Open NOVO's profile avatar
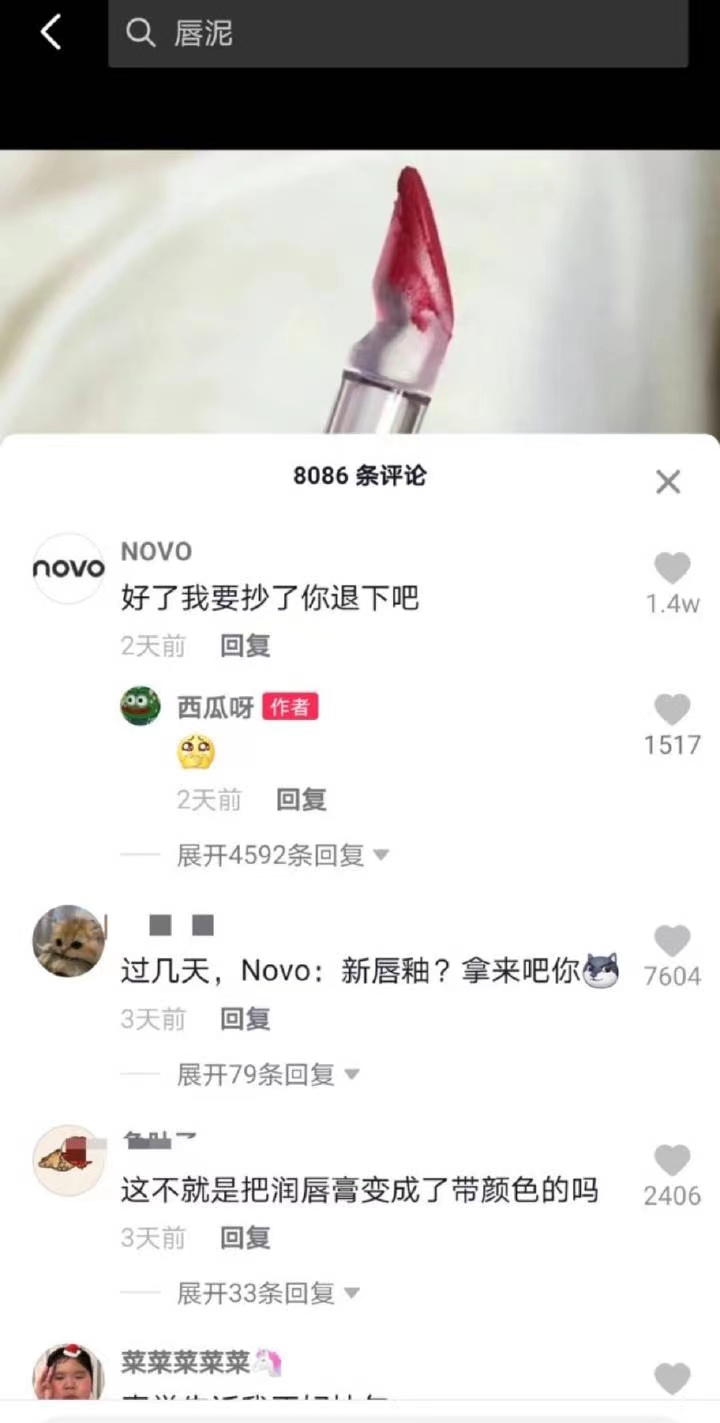 point(69,568)
